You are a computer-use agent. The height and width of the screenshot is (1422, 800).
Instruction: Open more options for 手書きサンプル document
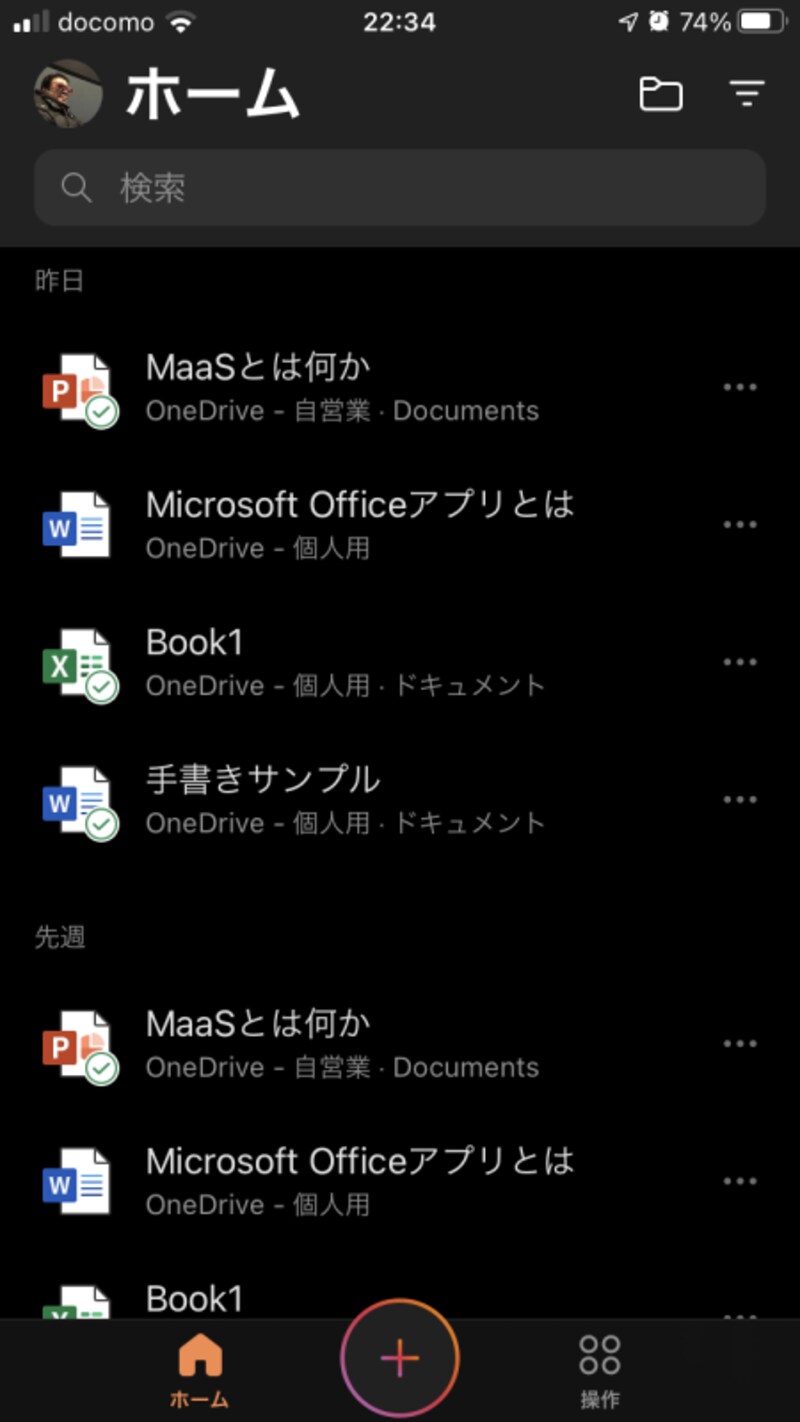741,800
